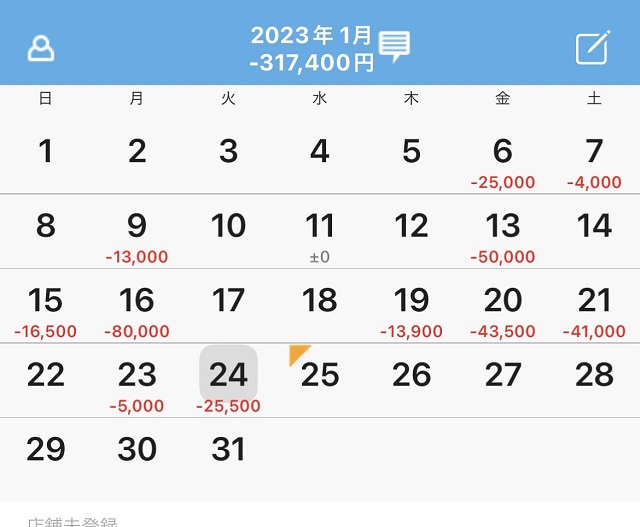This screenshot has height=527, width=640.
Task: Open the comment bubble icon
Action: click(394, 46)
